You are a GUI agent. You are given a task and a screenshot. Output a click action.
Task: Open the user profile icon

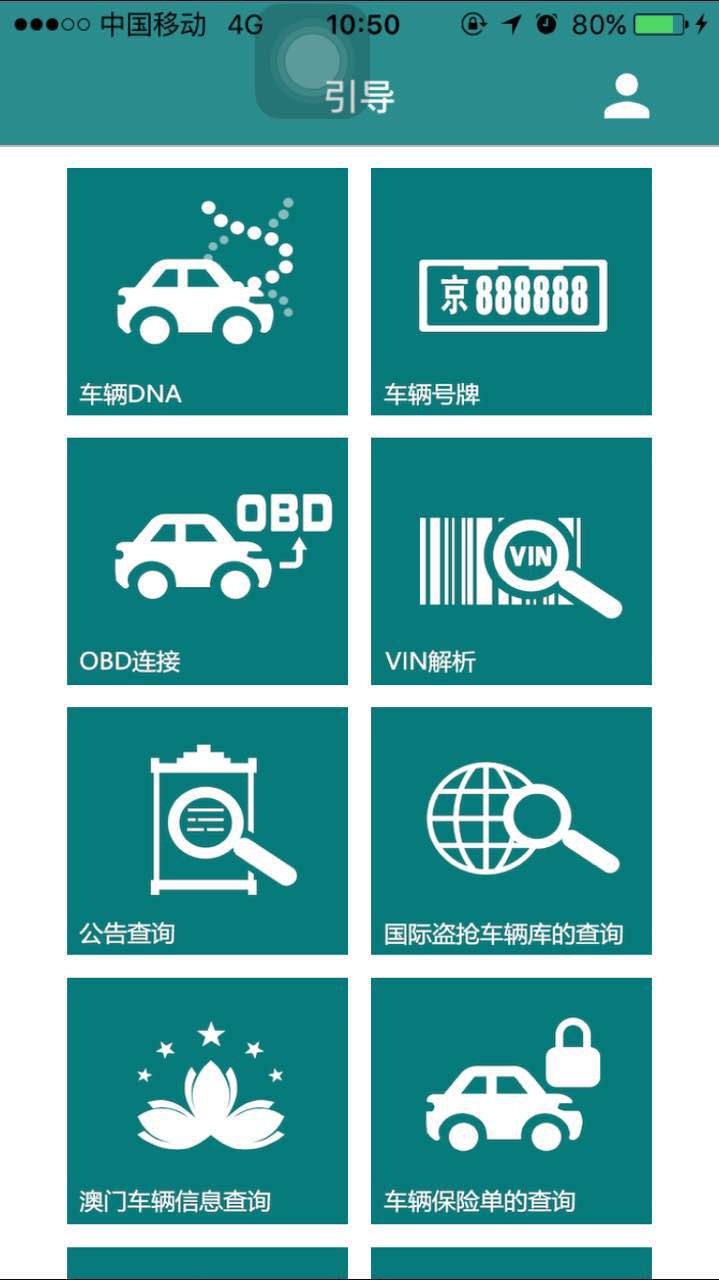[627, 97]
